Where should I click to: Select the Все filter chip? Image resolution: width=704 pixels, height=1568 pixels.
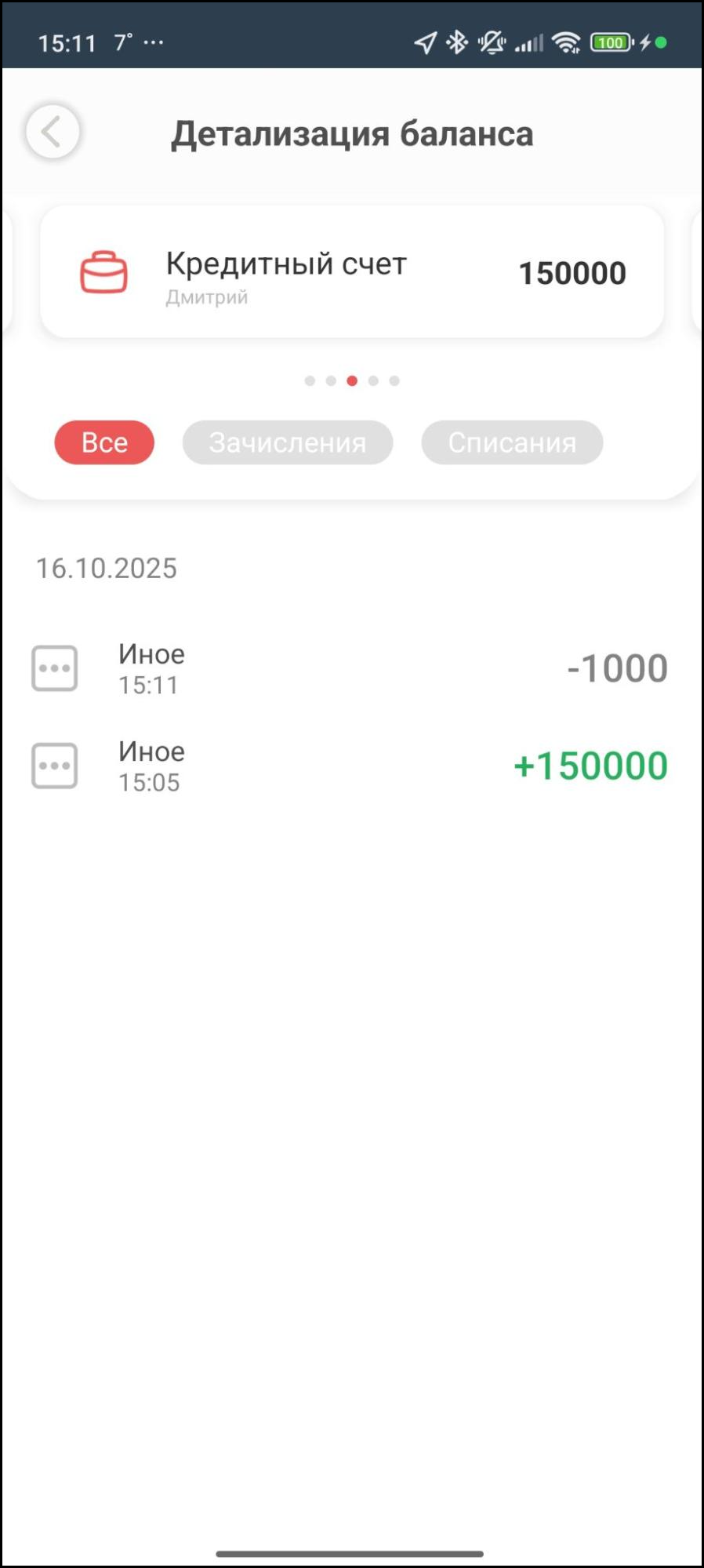tap(104, 442)
